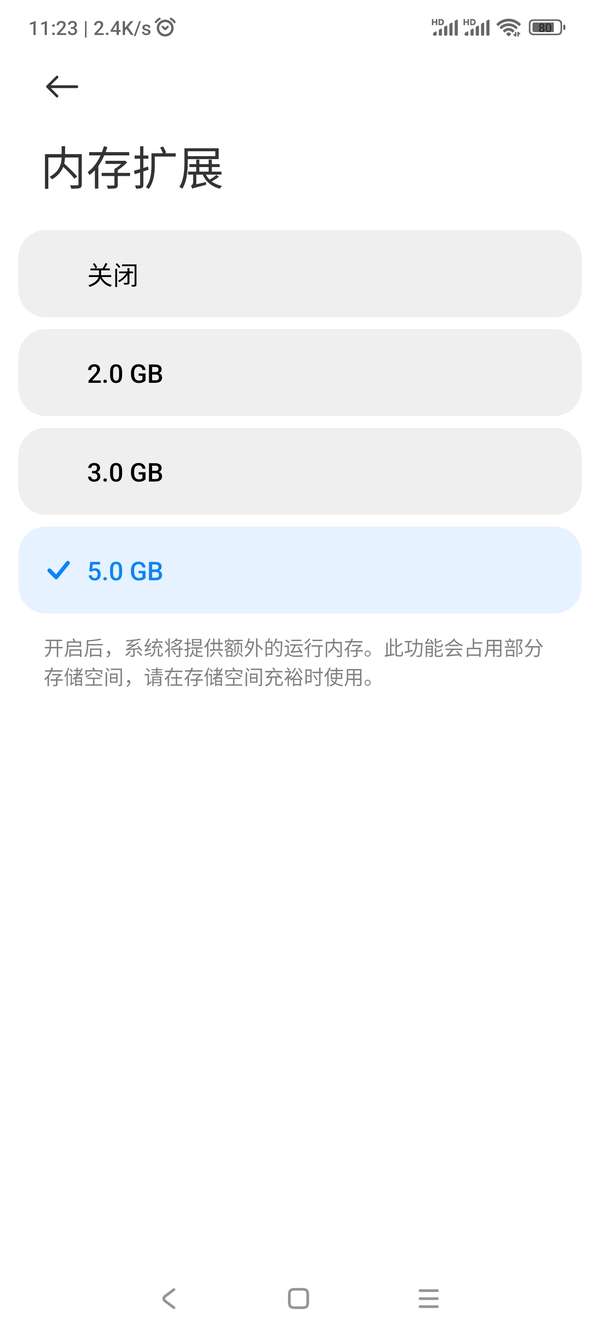Pick the 3.0 GB option
This screenshot has height=1333, width=600.
tap(300, 472)
